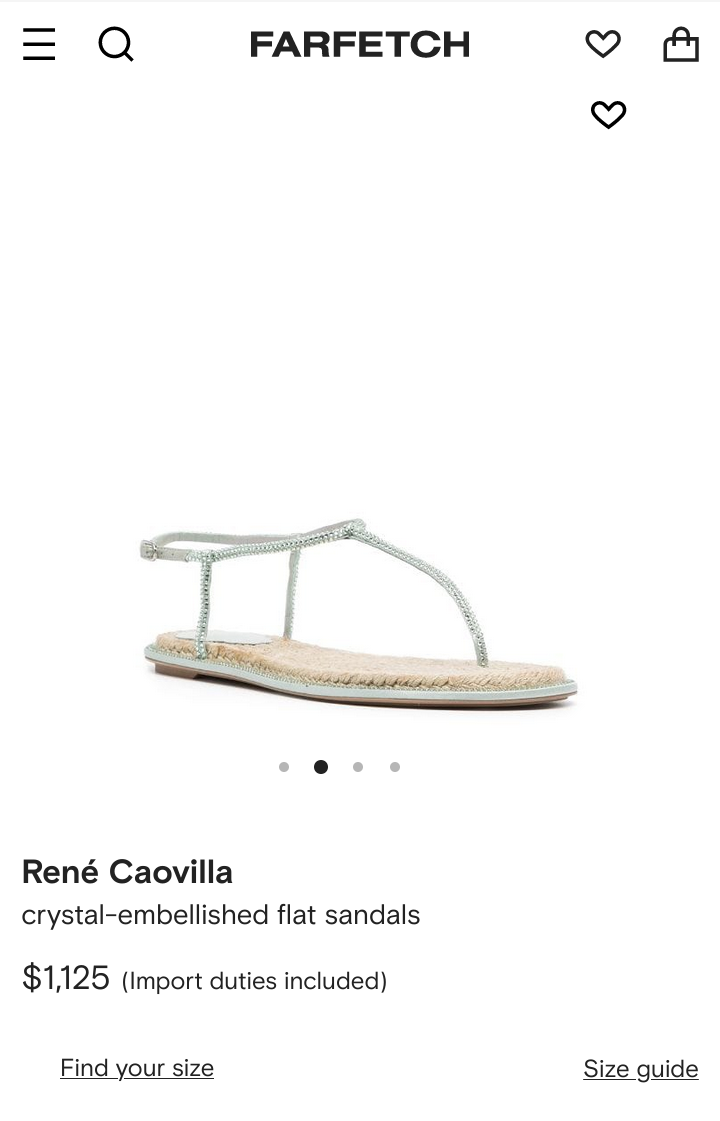This screenshot has width=720, height=1121.
Task: Open the shopping bag
Action: point(681,44)
